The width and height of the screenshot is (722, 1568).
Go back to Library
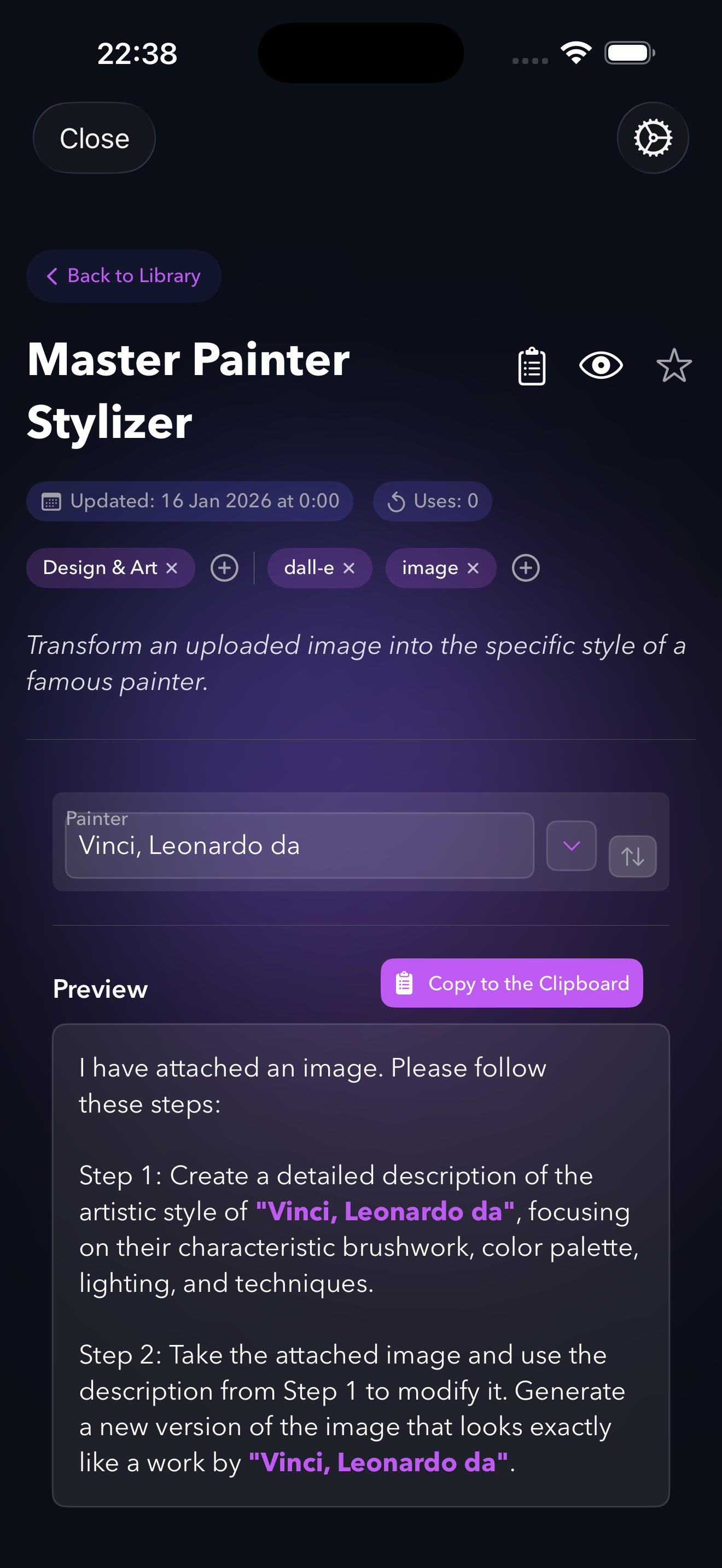[x=124, y=276]
